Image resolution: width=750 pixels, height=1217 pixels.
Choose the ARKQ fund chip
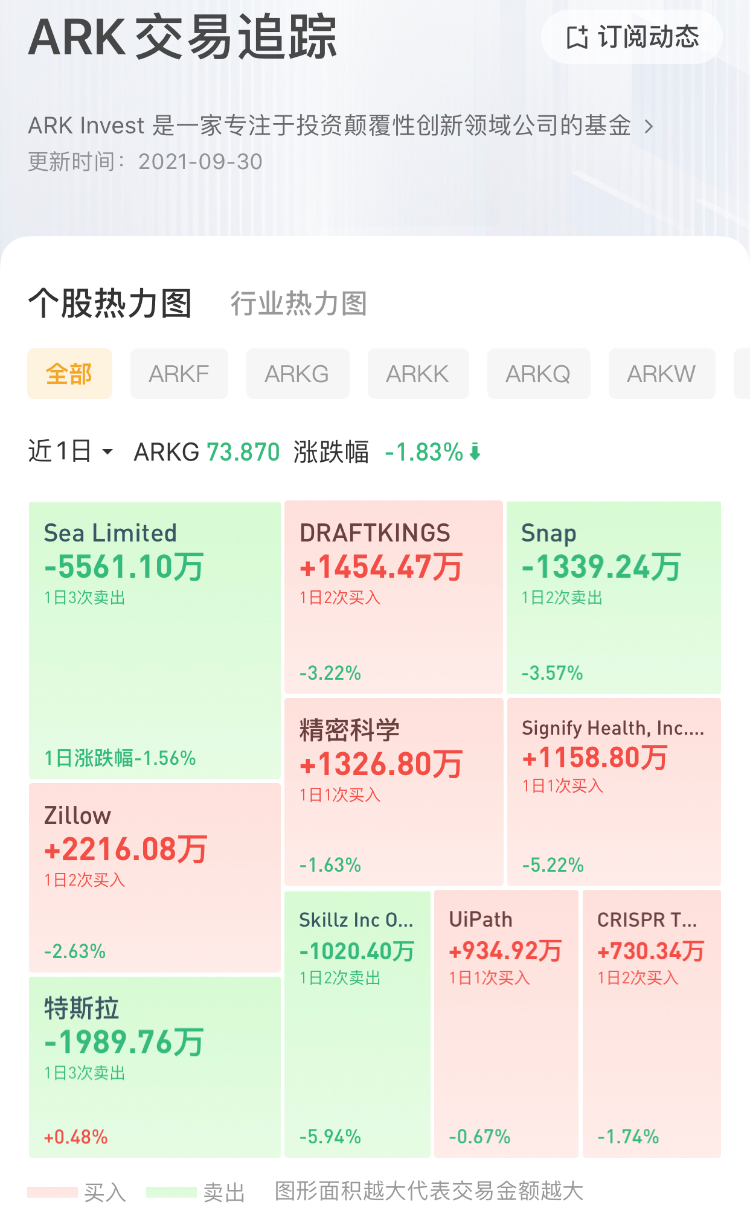click(x=538, y=374)
